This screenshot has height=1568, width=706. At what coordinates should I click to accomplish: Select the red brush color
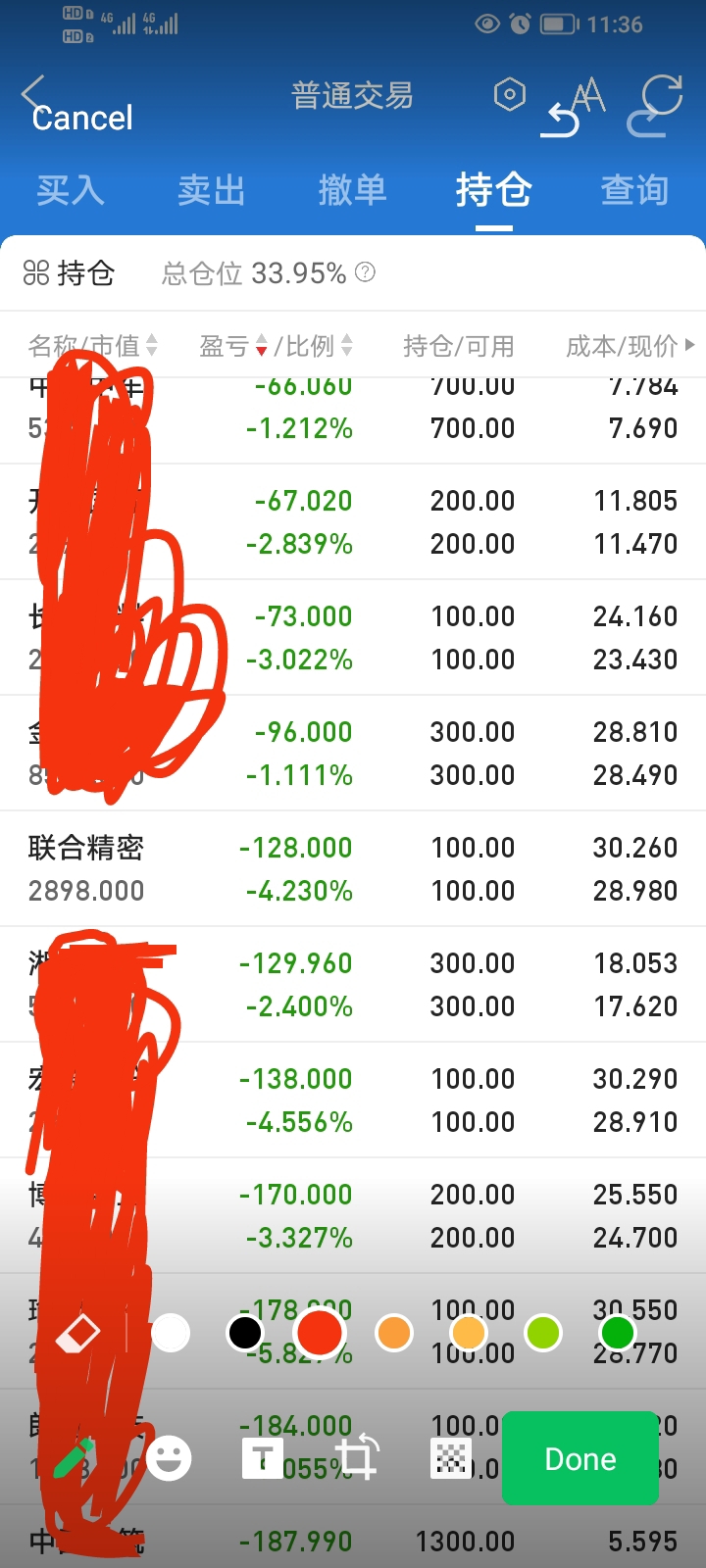320,1334
